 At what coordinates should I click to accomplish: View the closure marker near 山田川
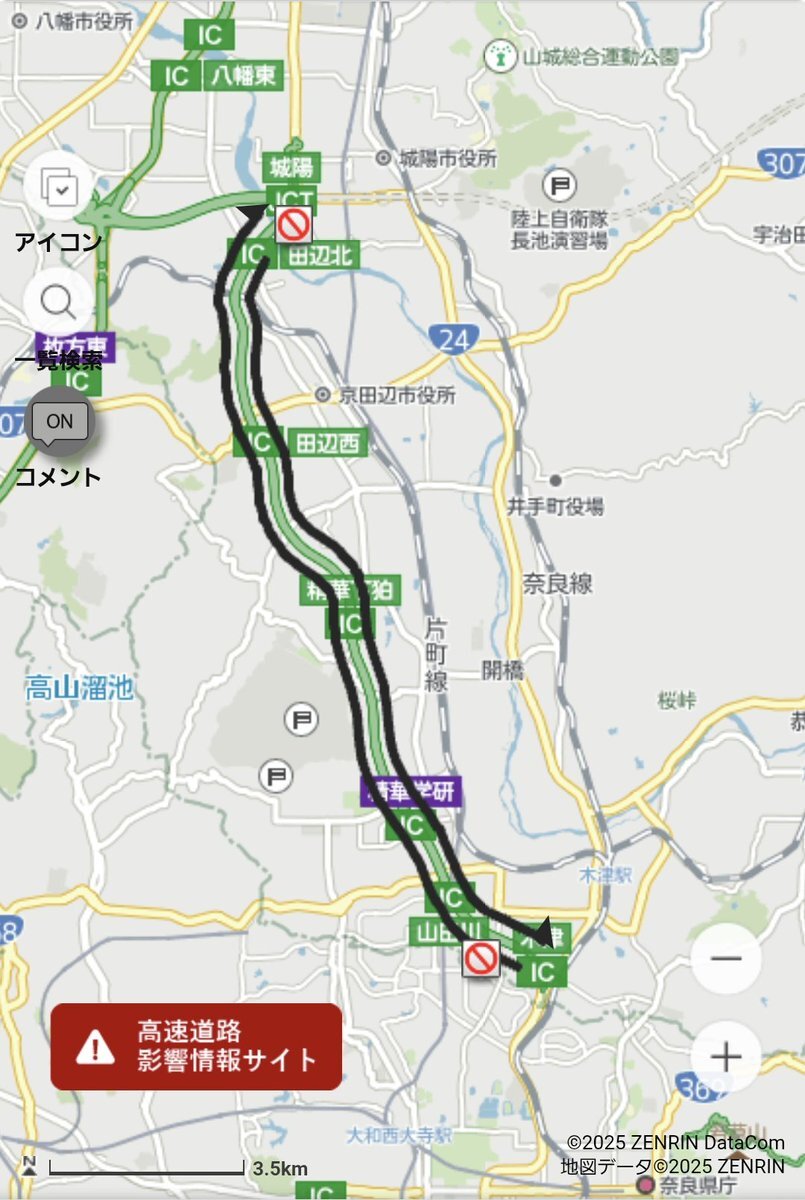481,958
